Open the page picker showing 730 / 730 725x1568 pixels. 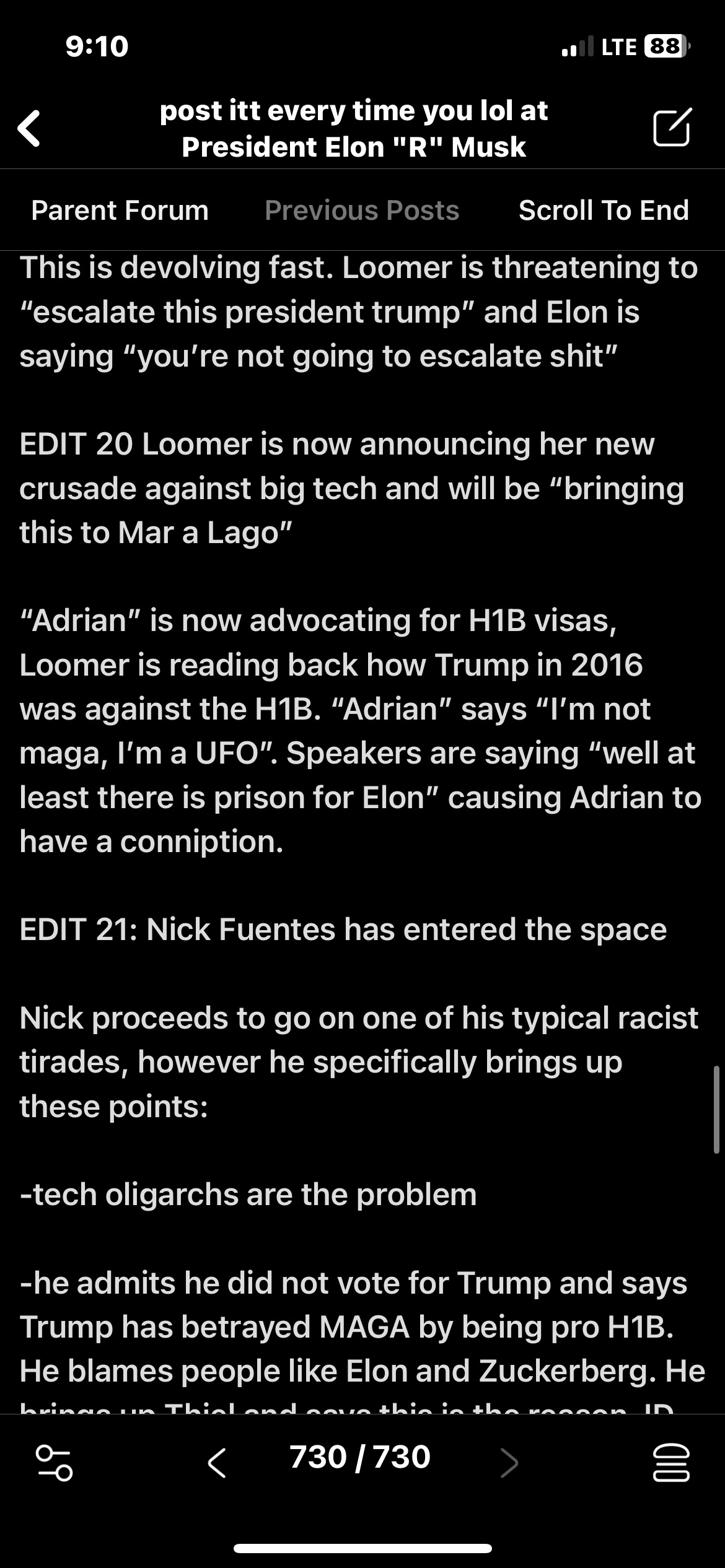[x=360, y=1458]
